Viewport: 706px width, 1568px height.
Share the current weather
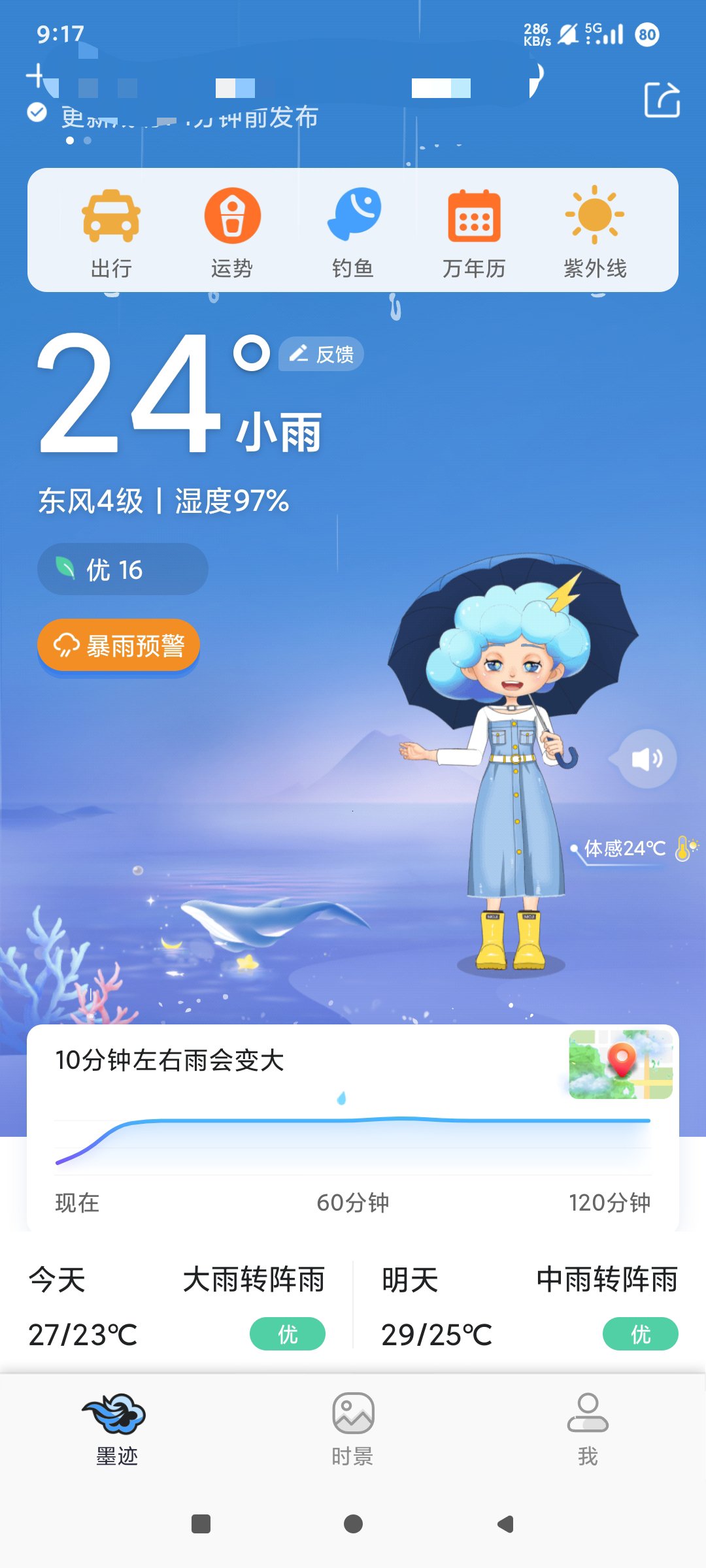click(662, 100)
